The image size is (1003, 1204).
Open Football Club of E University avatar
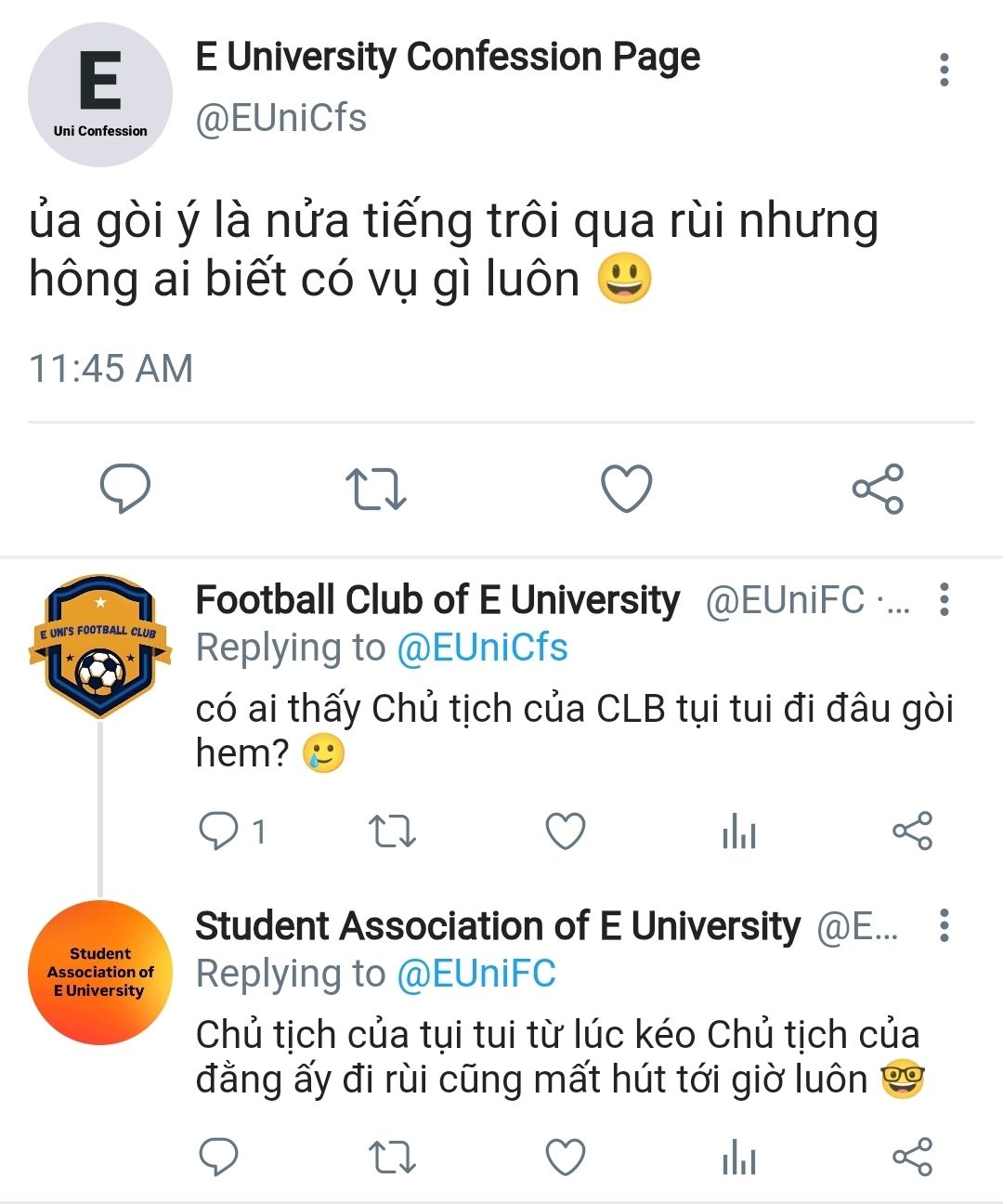pyautogui.click(x=100, y=647)
